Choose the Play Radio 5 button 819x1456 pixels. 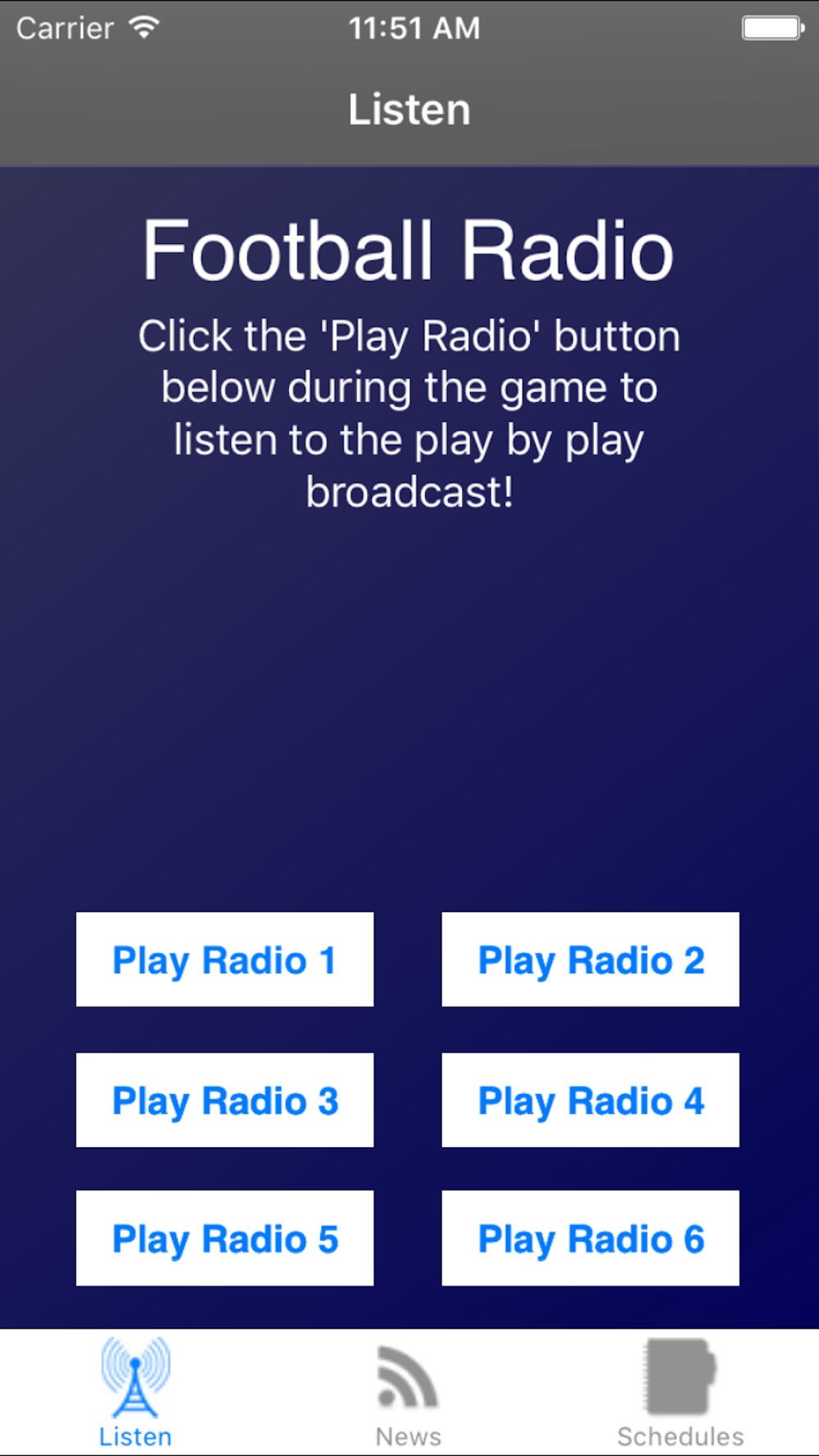coord(224,1238)
